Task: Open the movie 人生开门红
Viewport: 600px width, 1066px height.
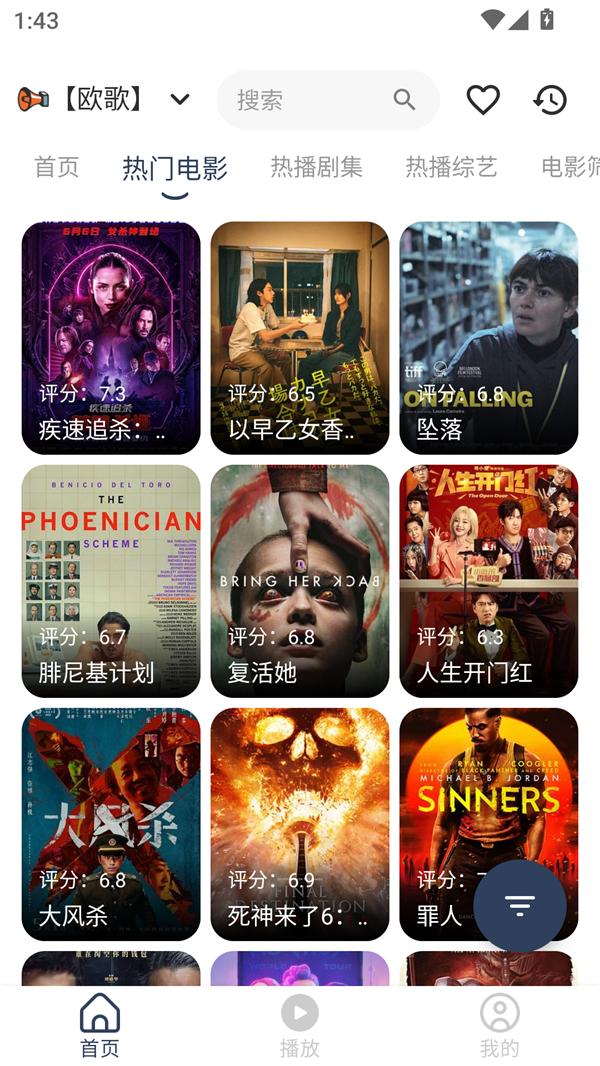Action: (488, 581)
